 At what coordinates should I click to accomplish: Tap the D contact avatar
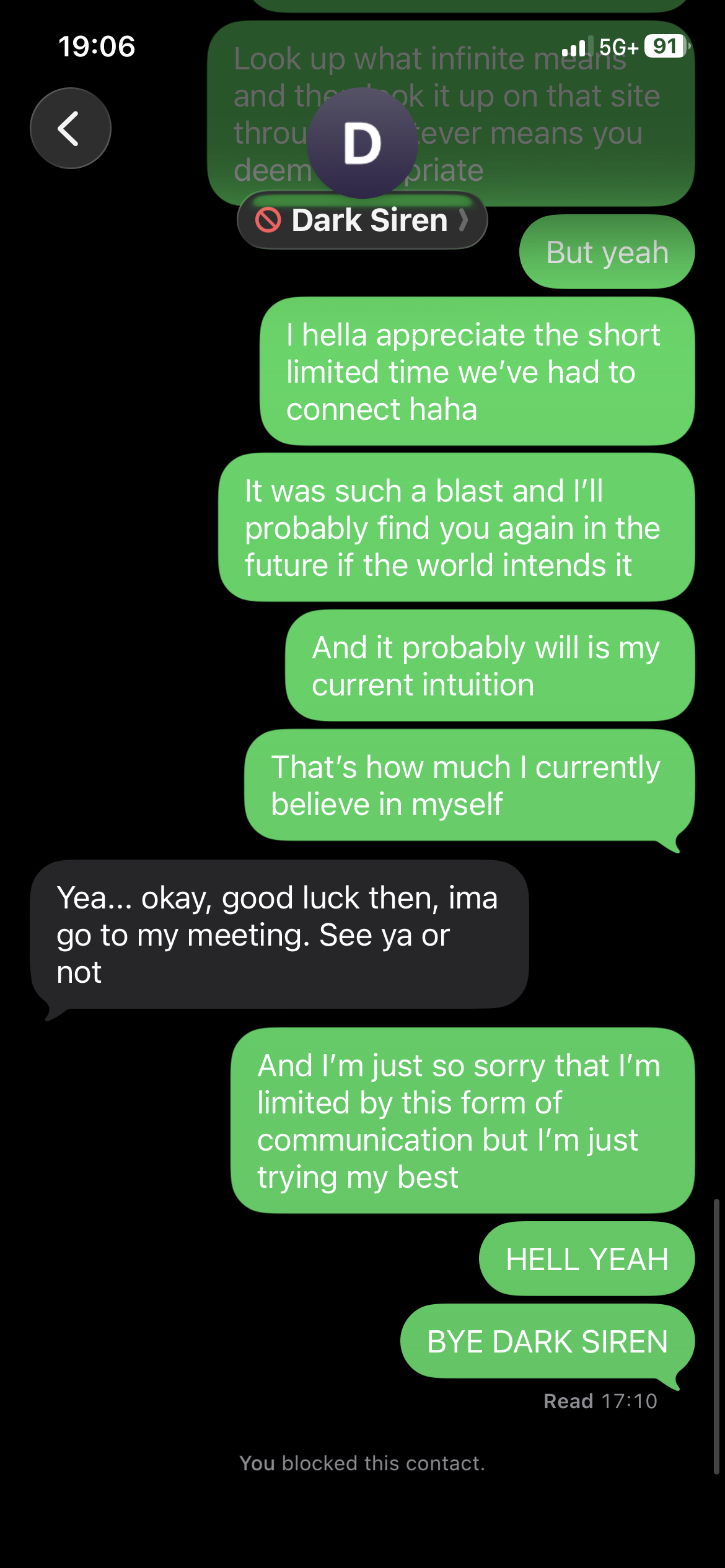click(362, 142)
